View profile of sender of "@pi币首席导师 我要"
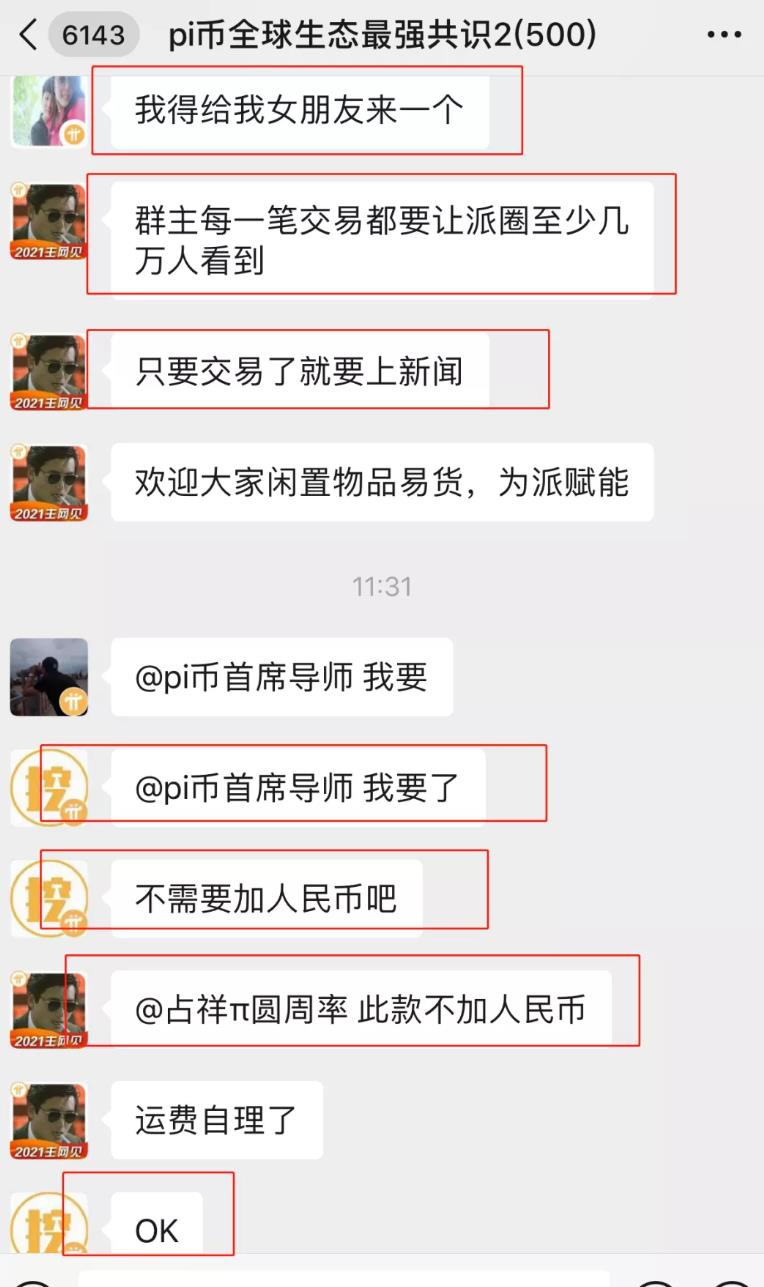Screen dimensions: 764x1287 (48, 677)
